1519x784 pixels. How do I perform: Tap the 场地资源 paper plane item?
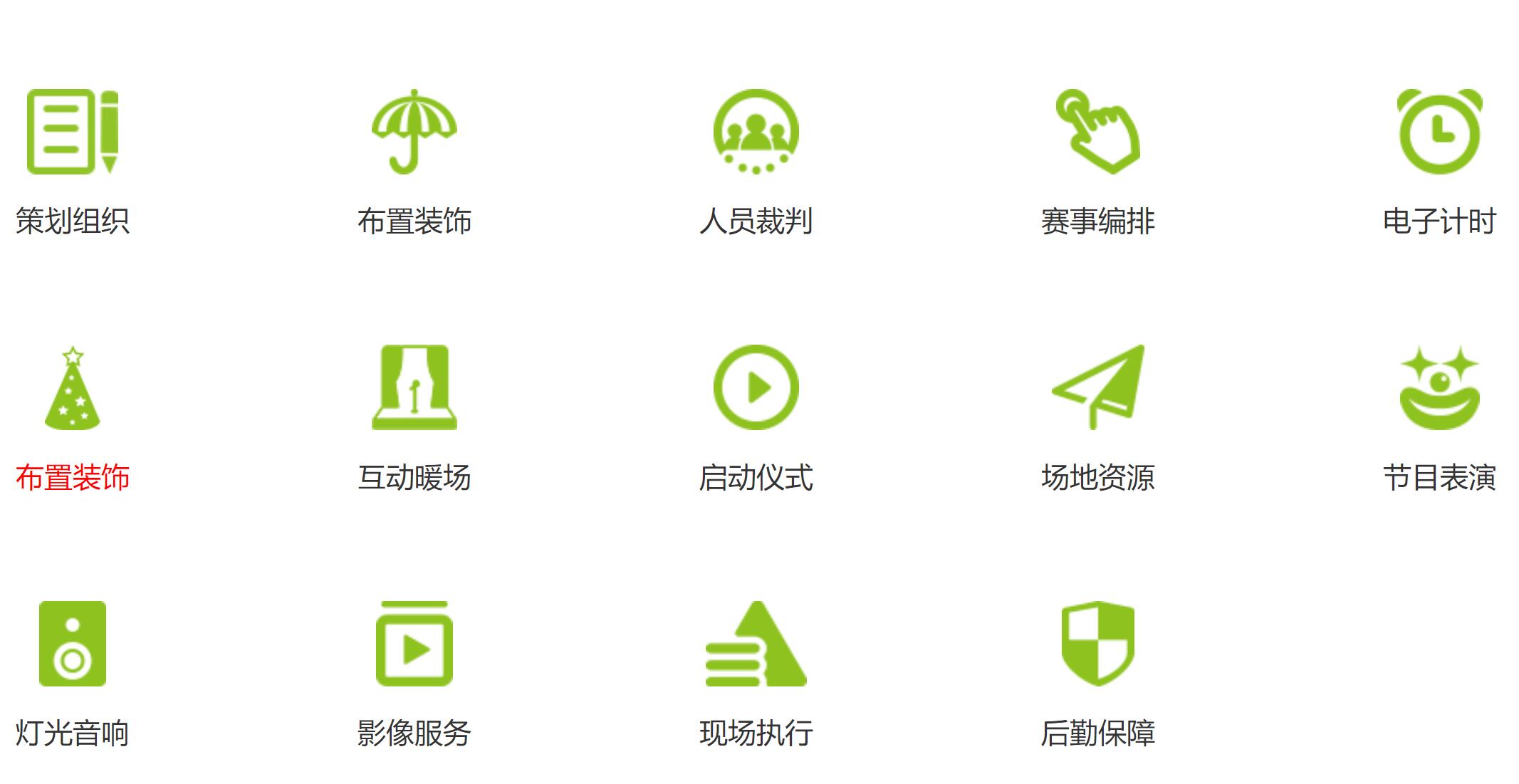point(1097,390)
